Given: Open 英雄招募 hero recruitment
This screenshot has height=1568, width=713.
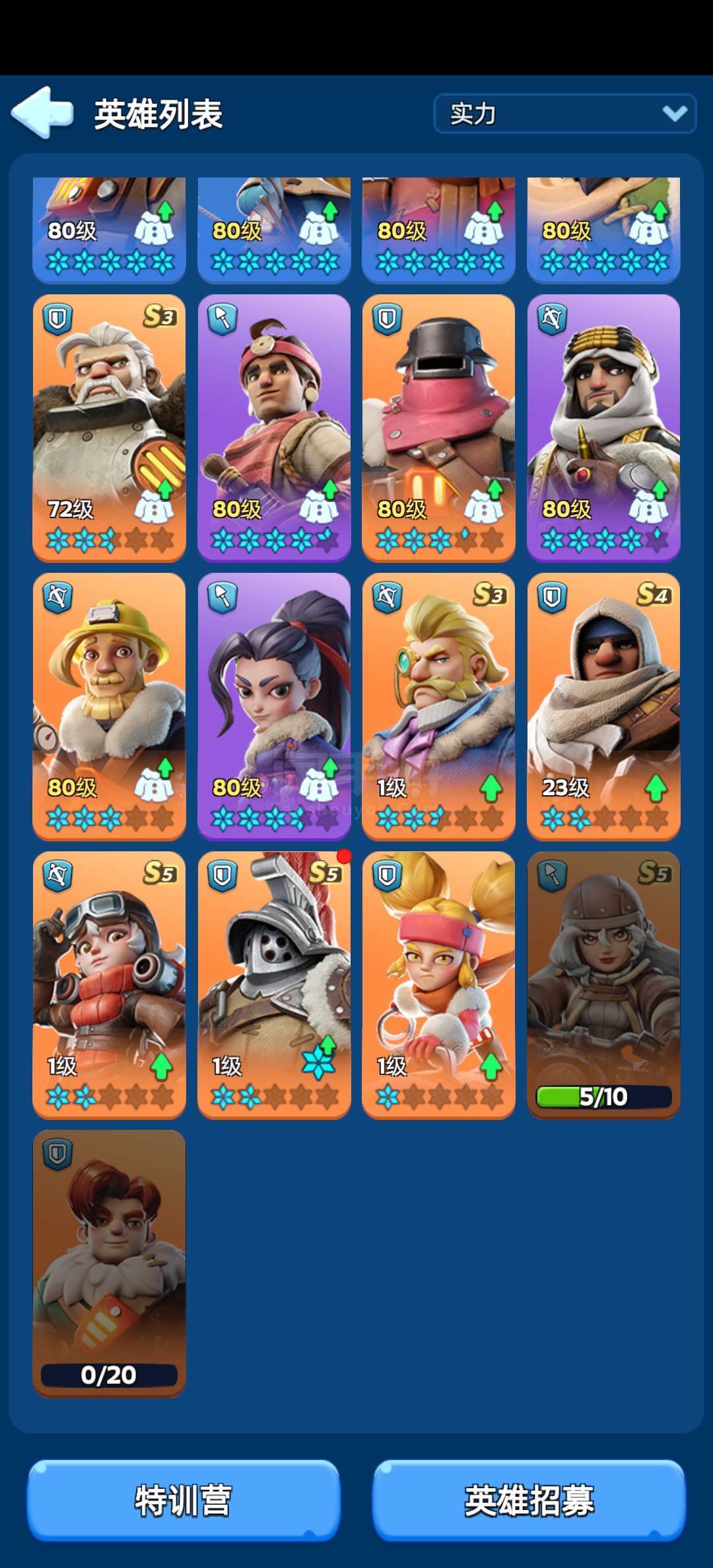Looking at the screenshot, I should (x=529, y=1500).
